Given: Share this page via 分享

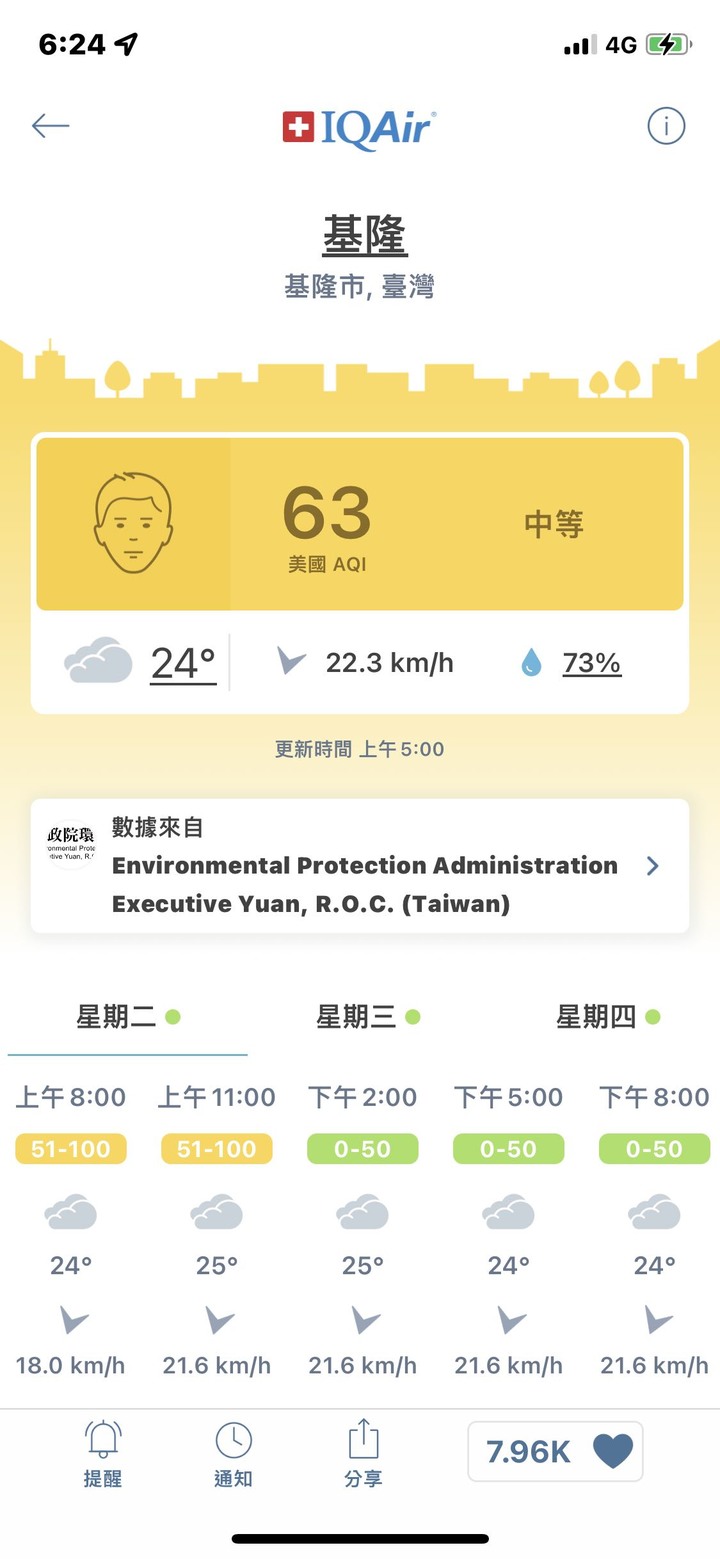Looking at the screenshot, I should point(363,1454).
